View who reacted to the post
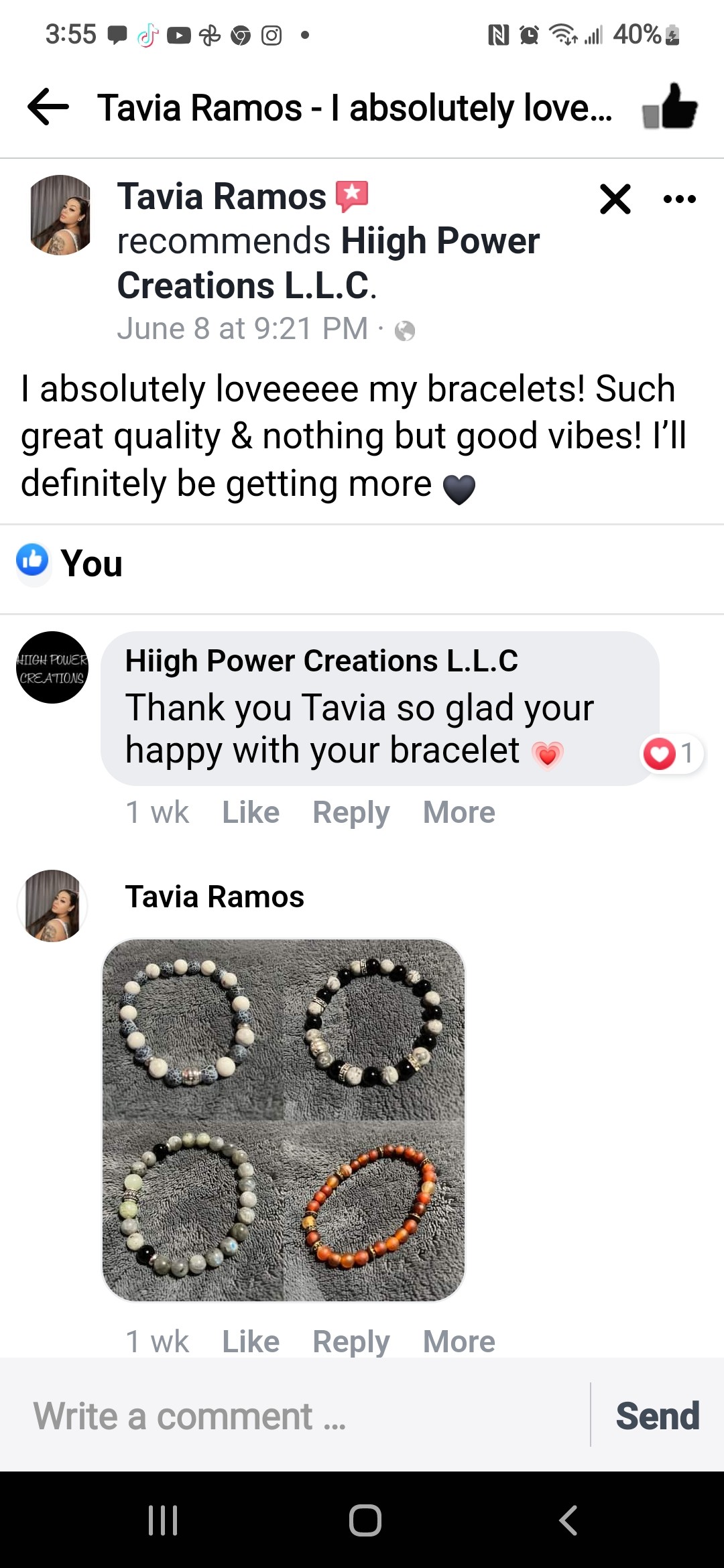 70,562
